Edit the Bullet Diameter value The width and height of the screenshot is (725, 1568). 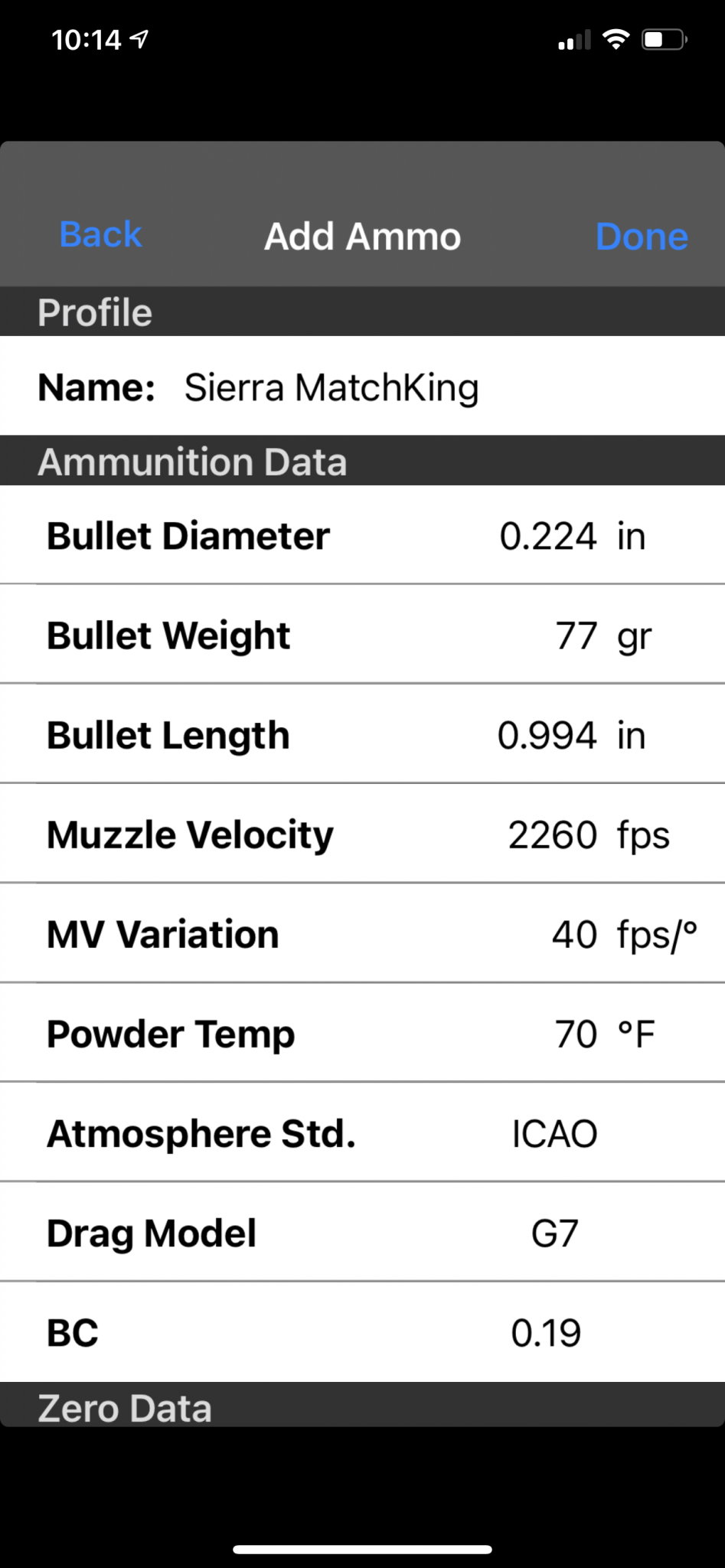click(547, 536)
